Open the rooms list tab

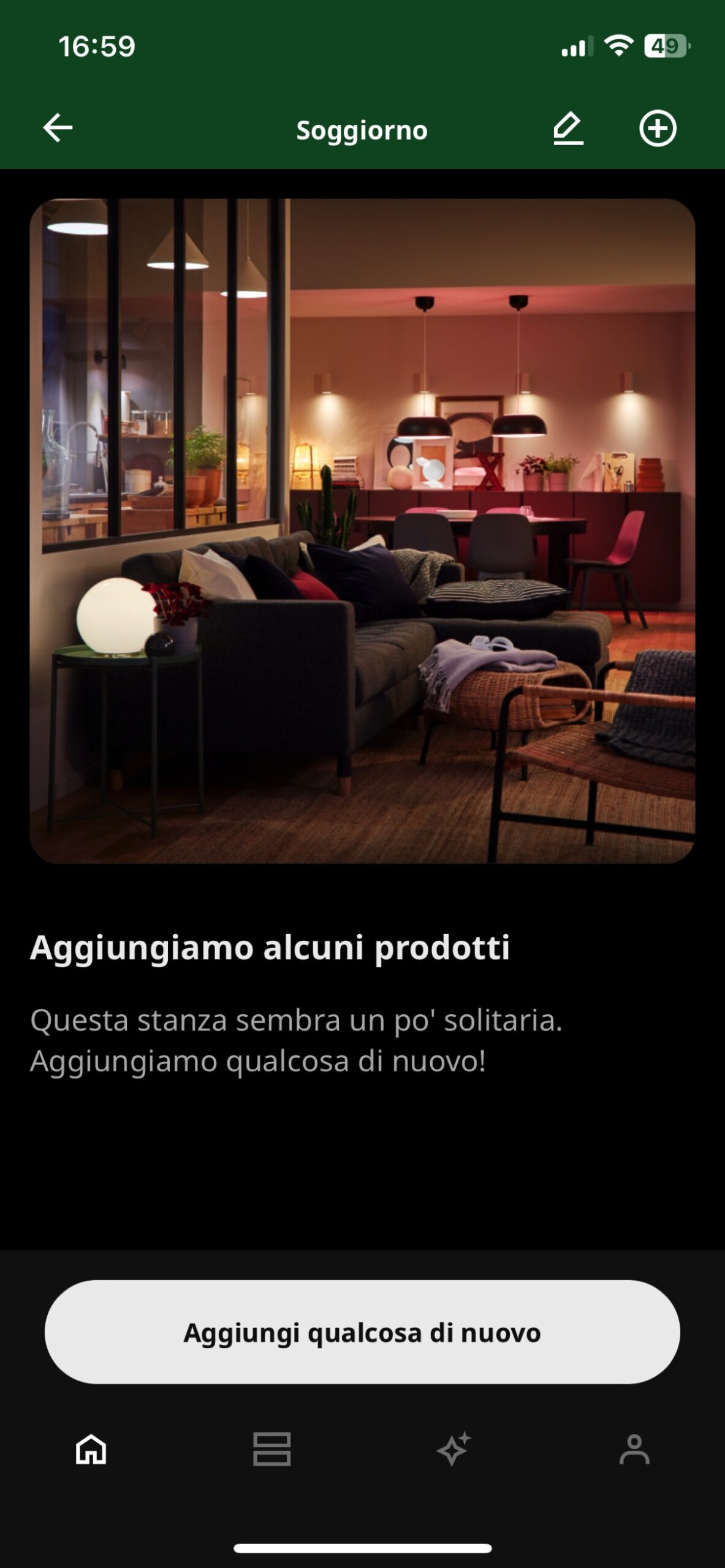[271, 1449]
